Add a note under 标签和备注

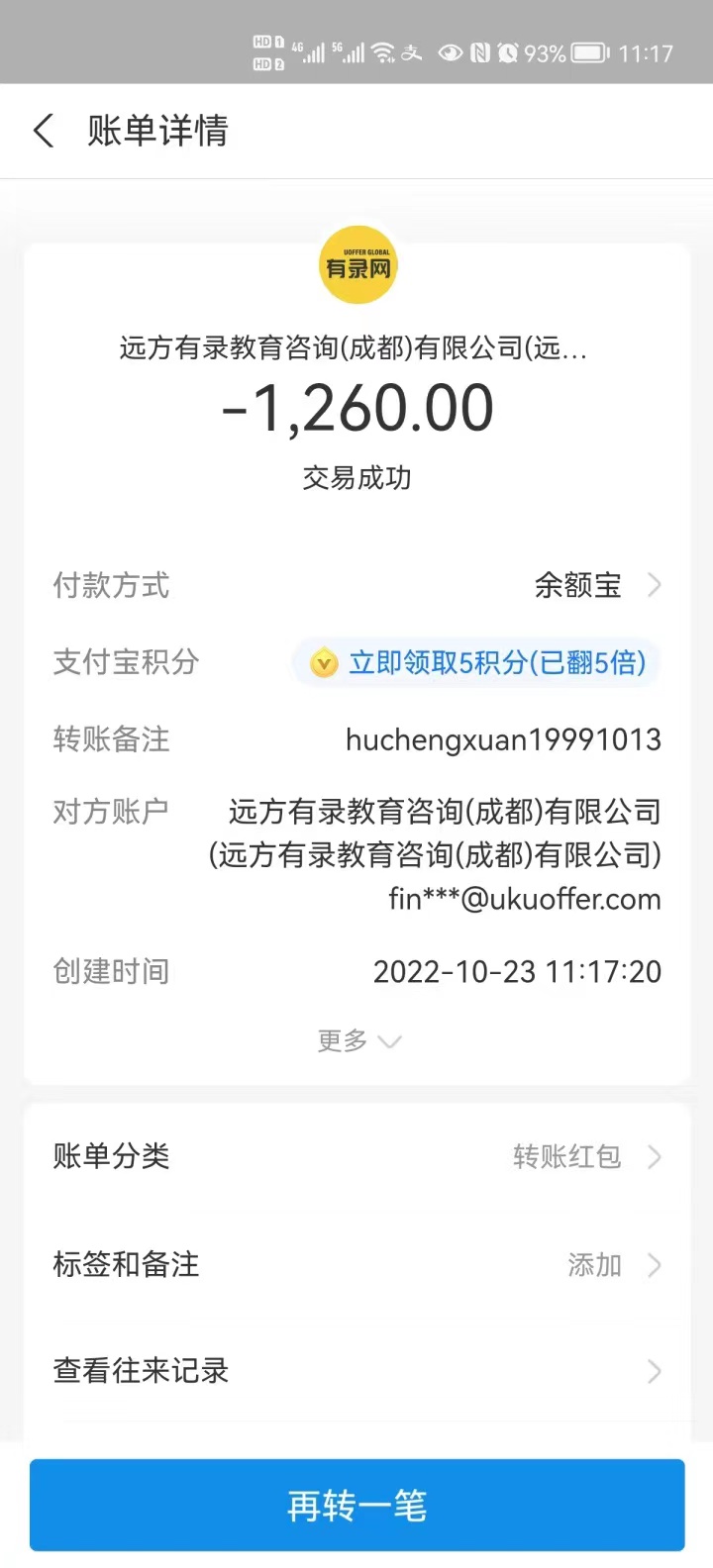(x=606, y=1265)
